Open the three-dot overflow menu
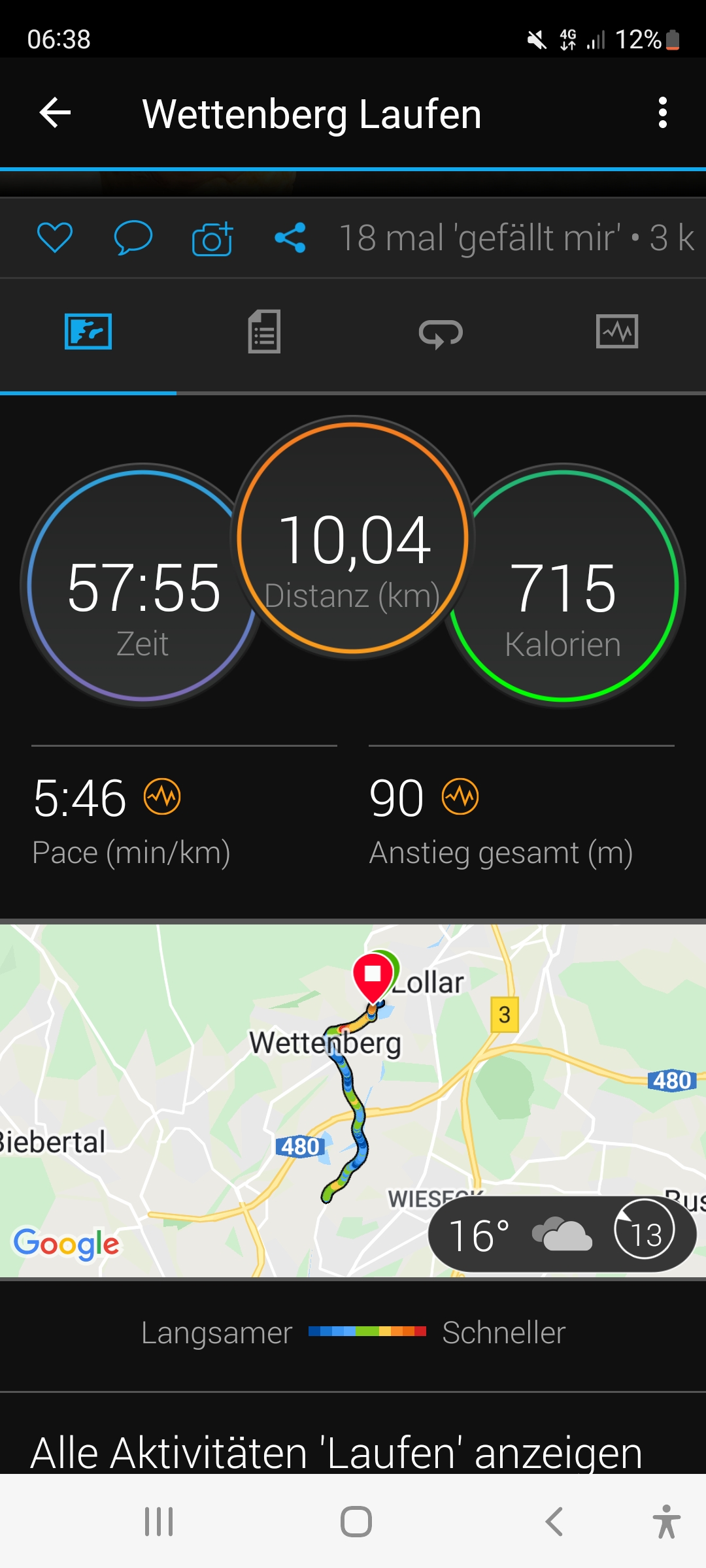 [662, 113]
